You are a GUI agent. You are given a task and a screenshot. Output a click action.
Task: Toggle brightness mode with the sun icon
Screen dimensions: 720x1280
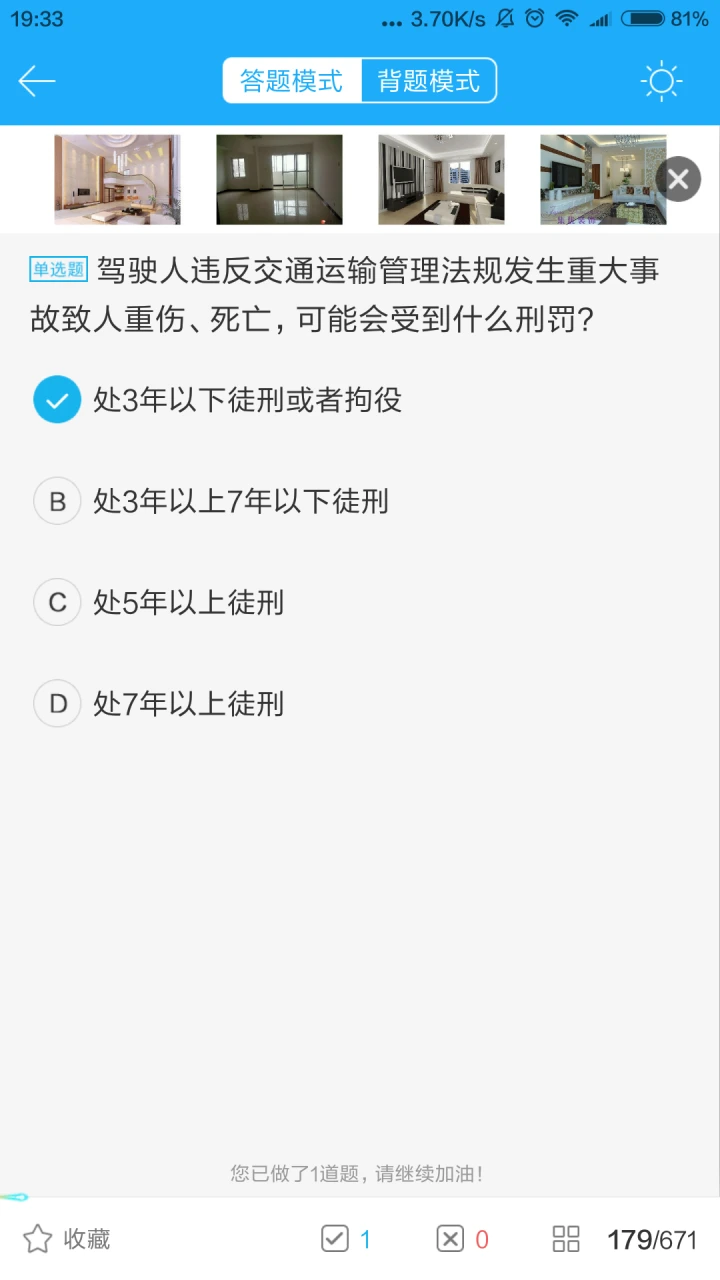pyautogui.click(x=661, y=81)
